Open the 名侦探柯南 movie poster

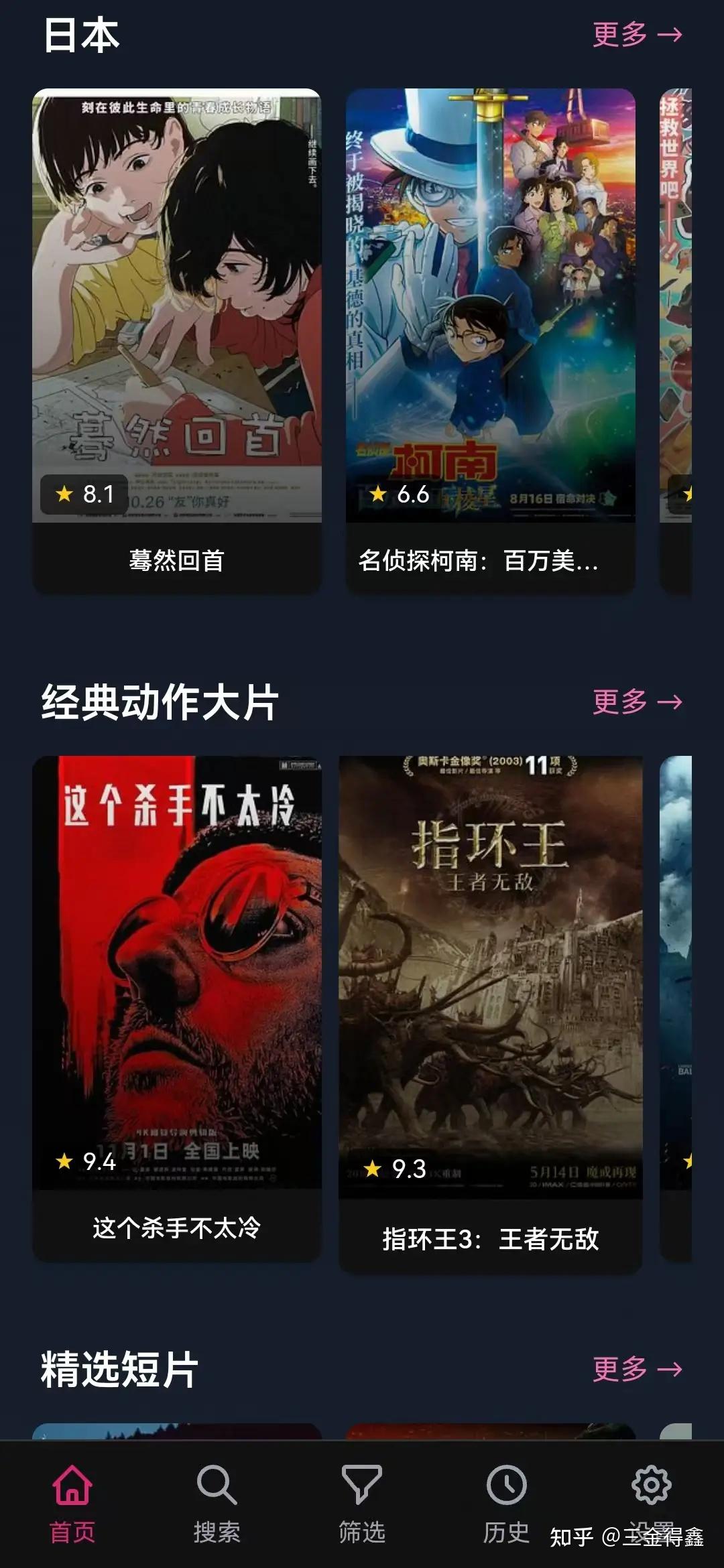(489, 302)
